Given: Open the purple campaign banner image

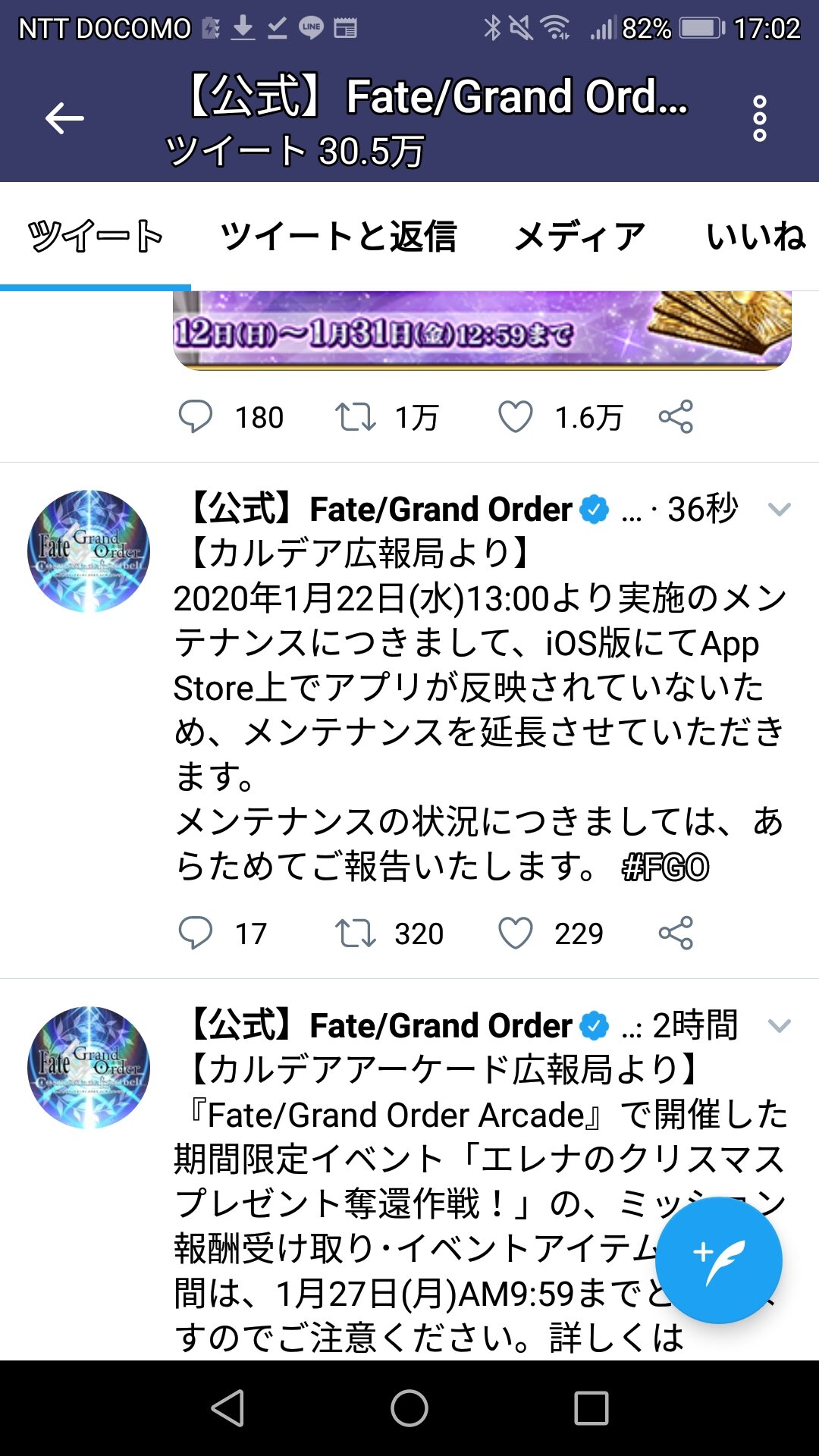Looking at the screenshot, I should tap(482, 331).
